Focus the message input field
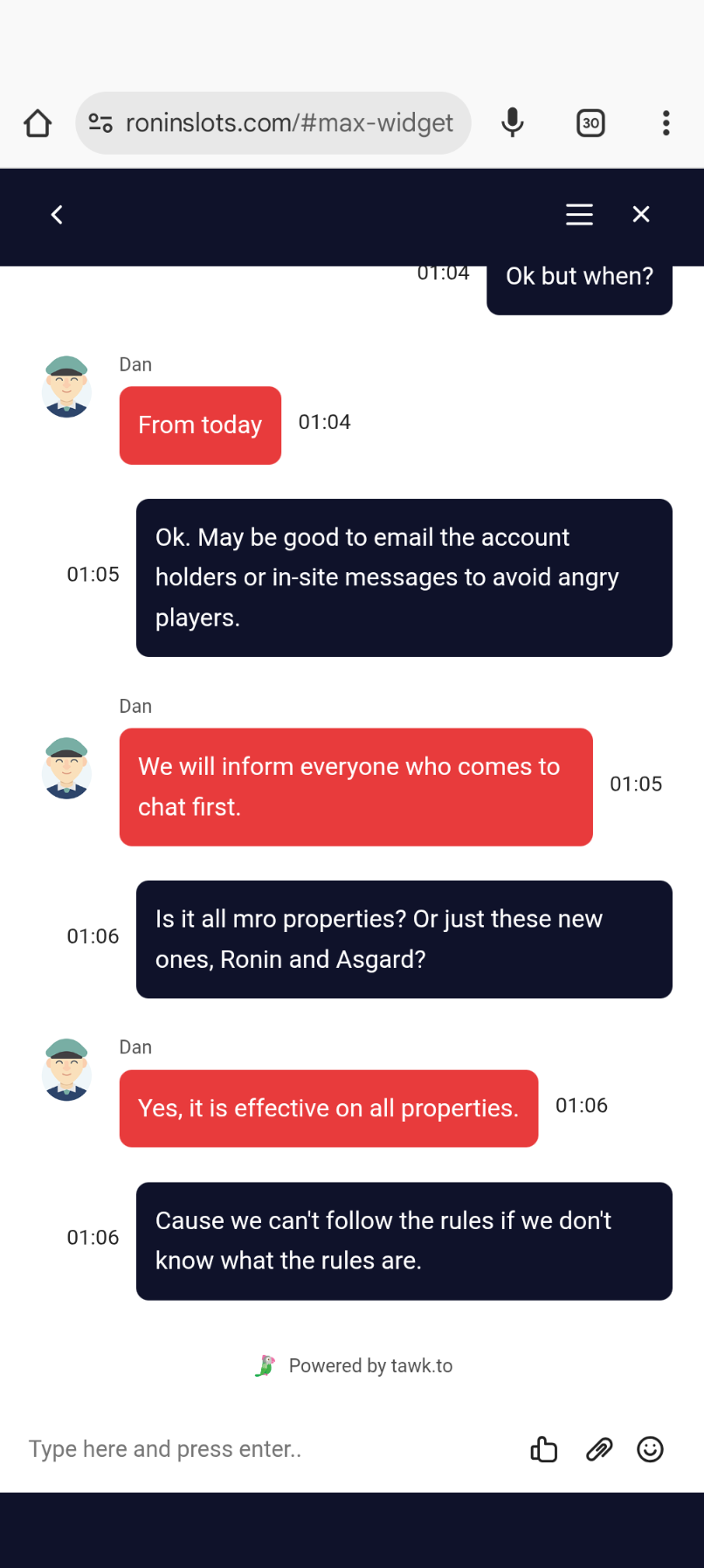The image size is (704, 1568). coord(262,1449)
